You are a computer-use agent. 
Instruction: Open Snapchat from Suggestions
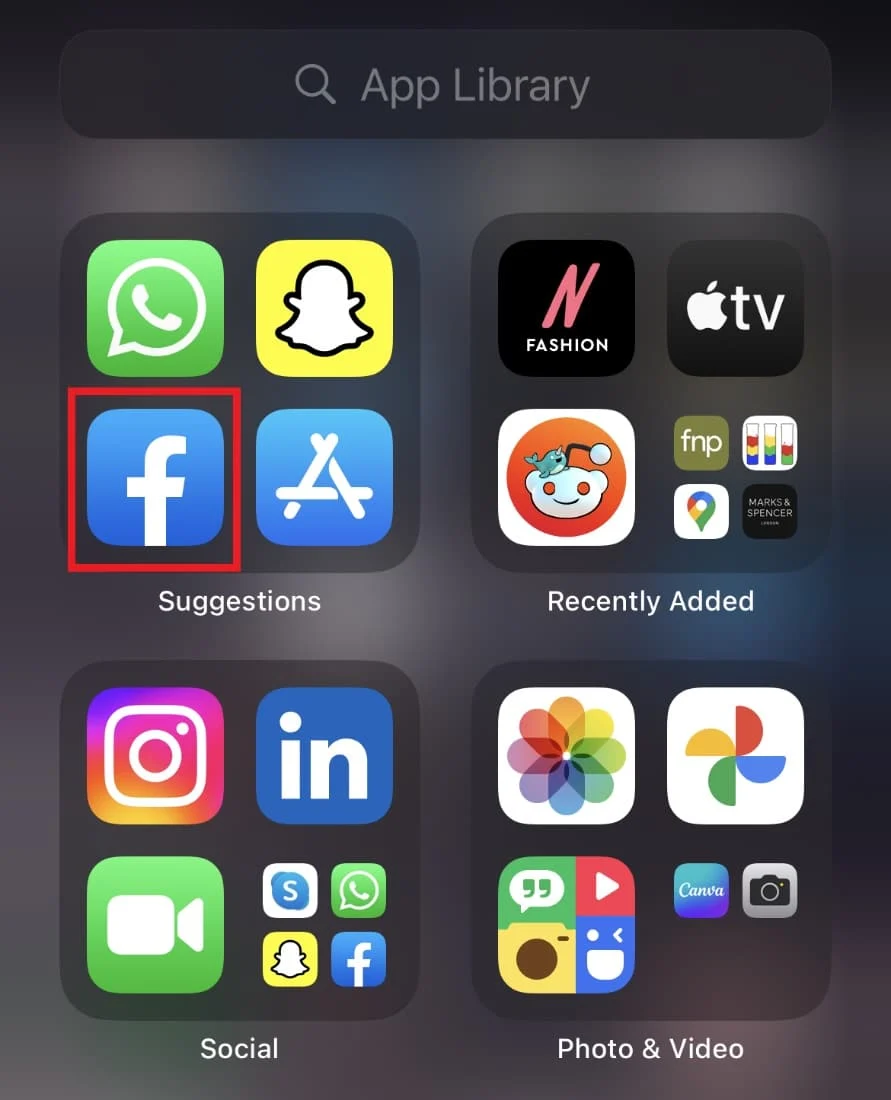pos(324,308)
